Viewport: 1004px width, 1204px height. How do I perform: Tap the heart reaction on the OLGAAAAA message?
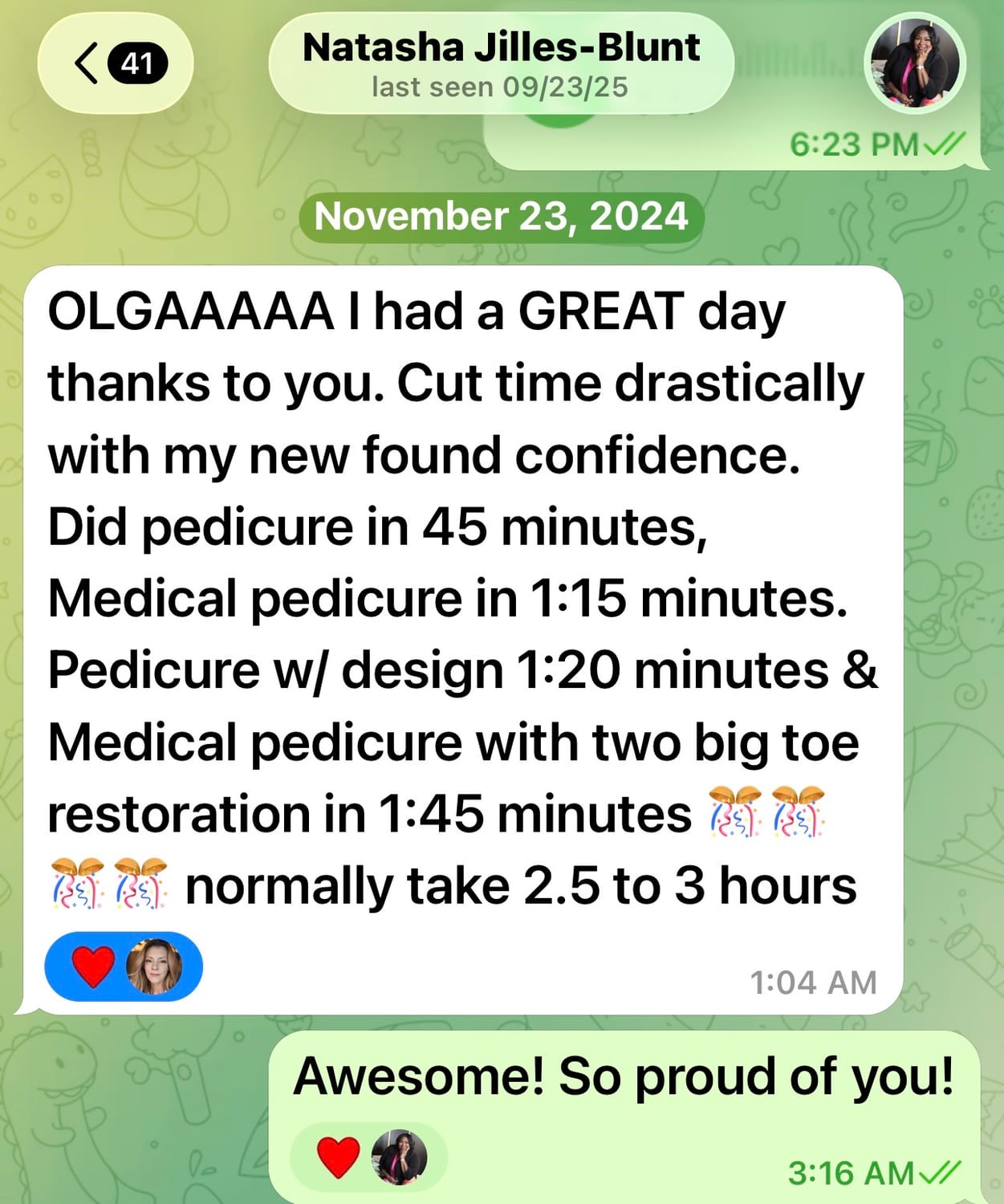(124, 966)
